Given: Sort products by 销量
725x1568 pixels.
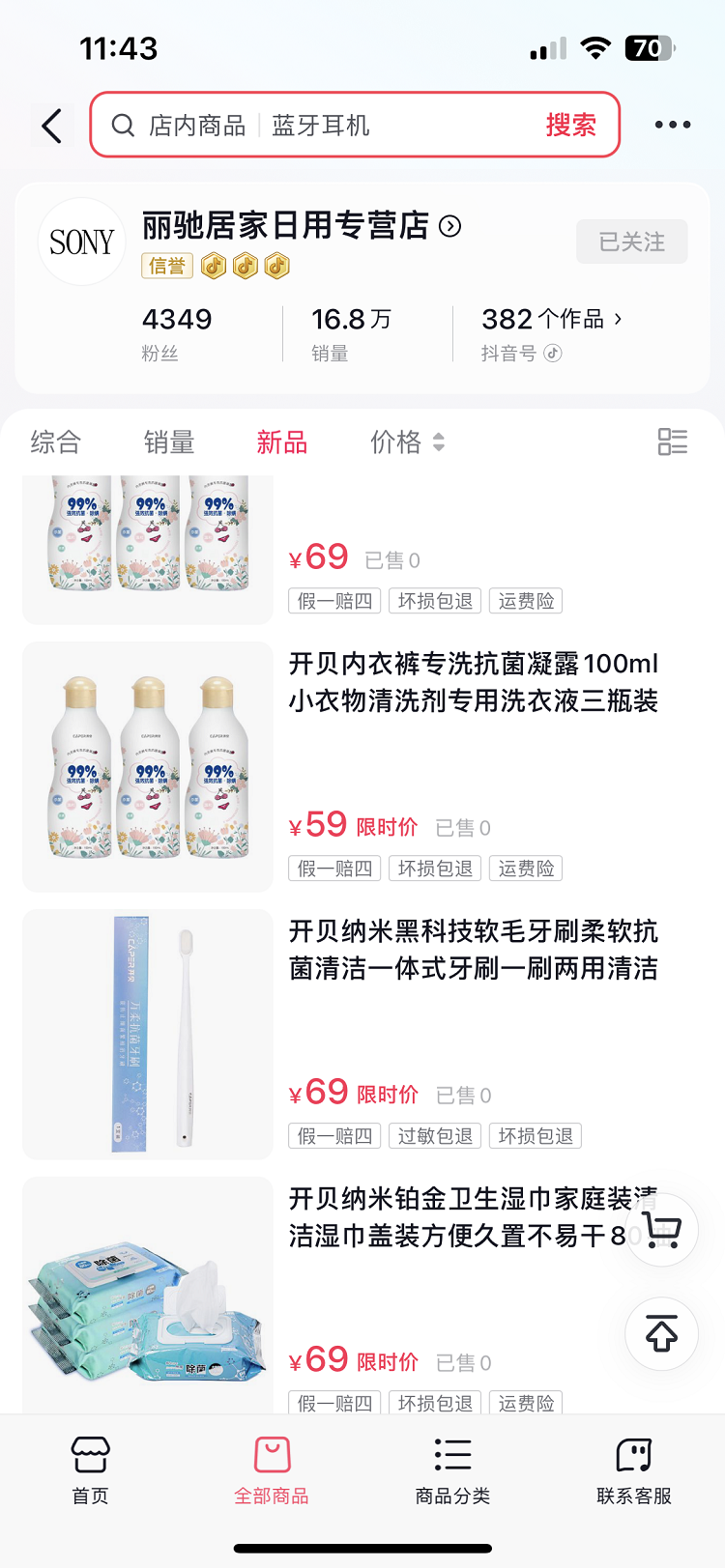Looking at the screenshot, I should click(x=169, y=442).
